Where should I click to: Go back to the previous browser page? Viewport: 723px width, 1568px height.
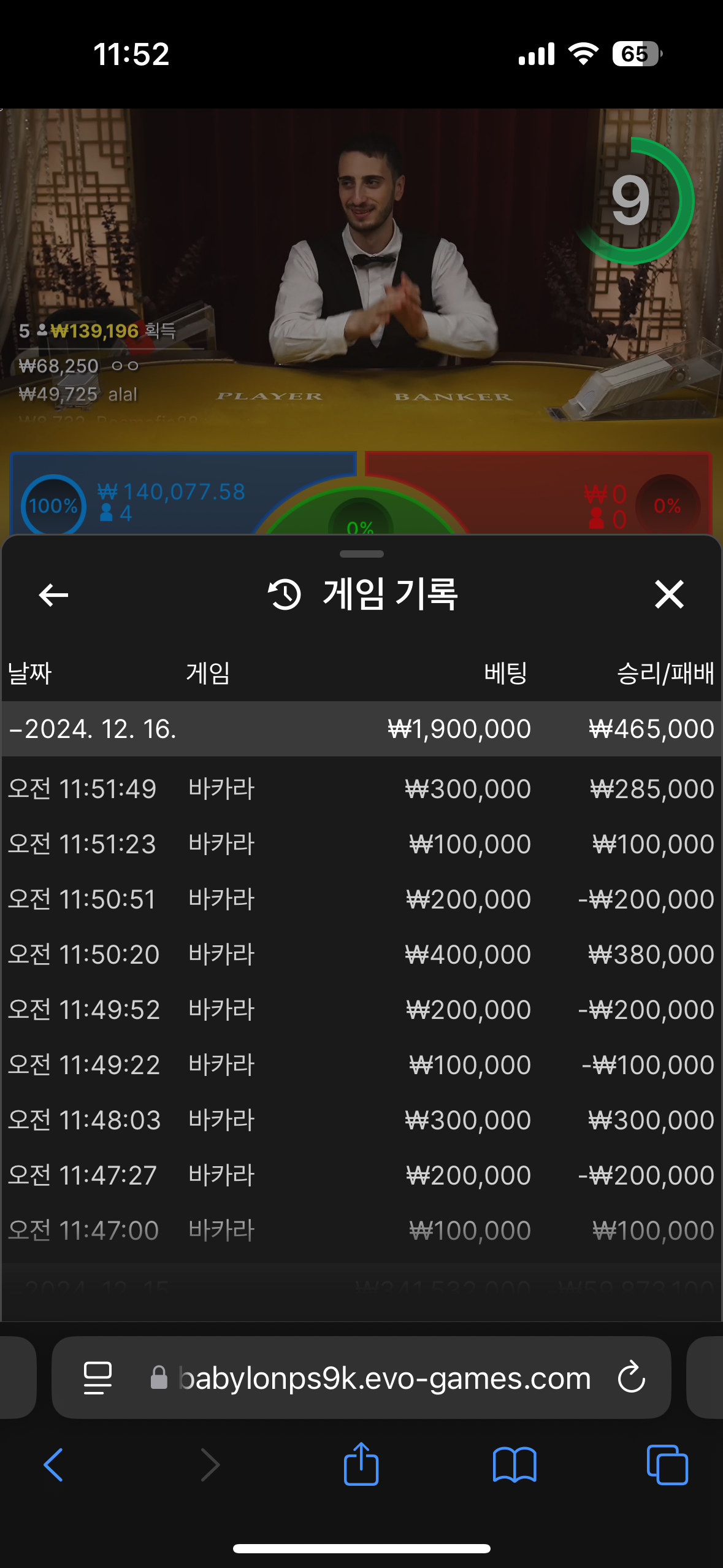point(54,1465)
